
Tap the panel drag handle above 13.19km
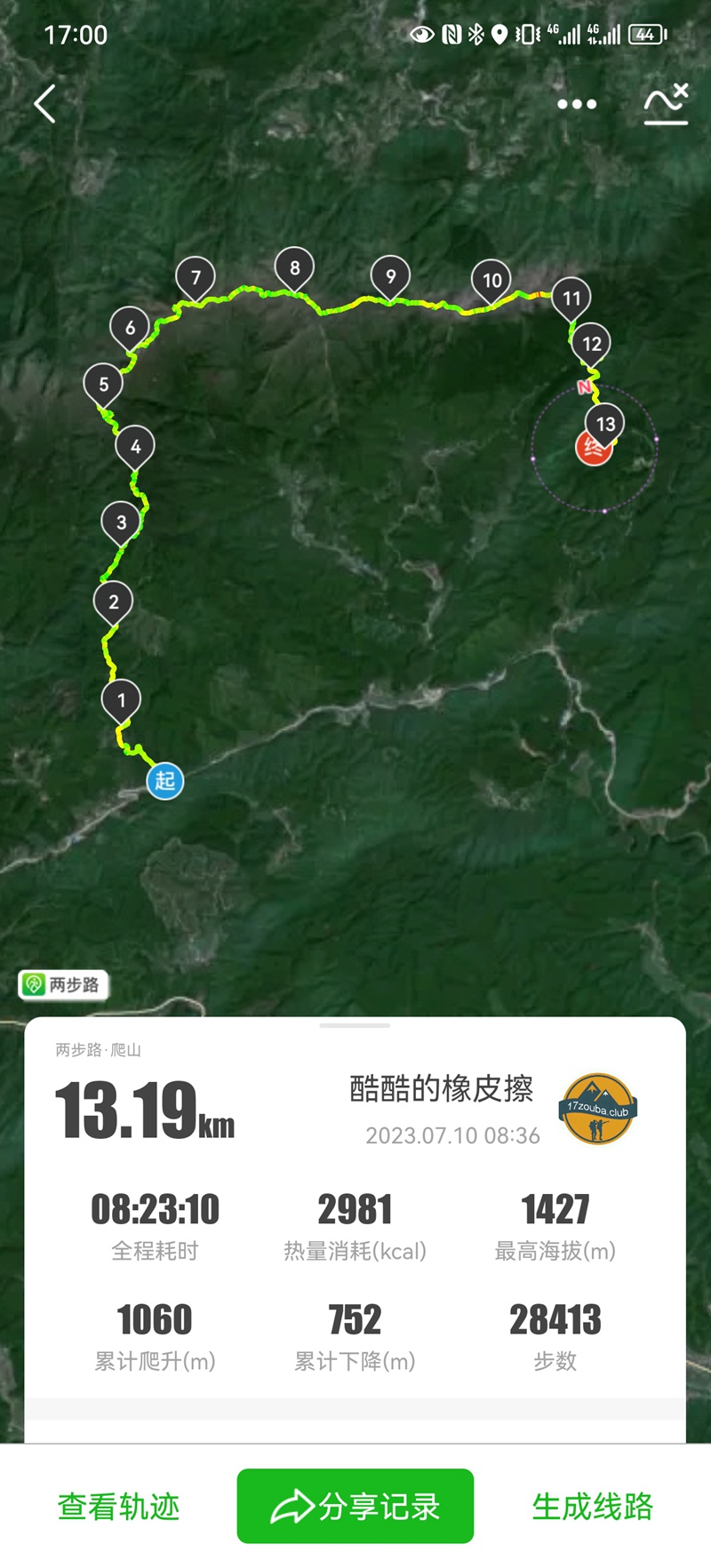pyautogui.click(x=355, y=1025)
